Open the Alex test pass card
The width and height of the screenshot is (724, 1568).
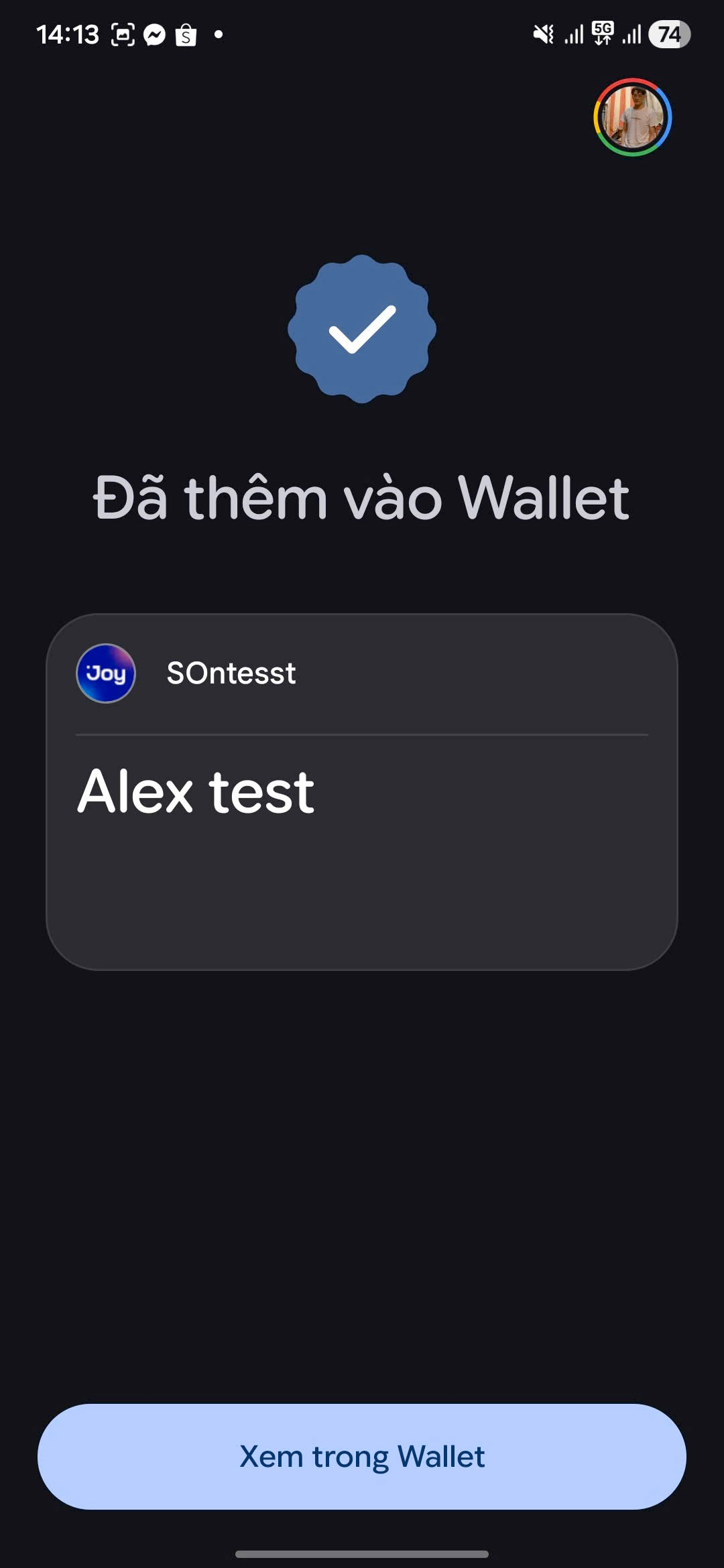pyautogui.click(x=362, y=791)
